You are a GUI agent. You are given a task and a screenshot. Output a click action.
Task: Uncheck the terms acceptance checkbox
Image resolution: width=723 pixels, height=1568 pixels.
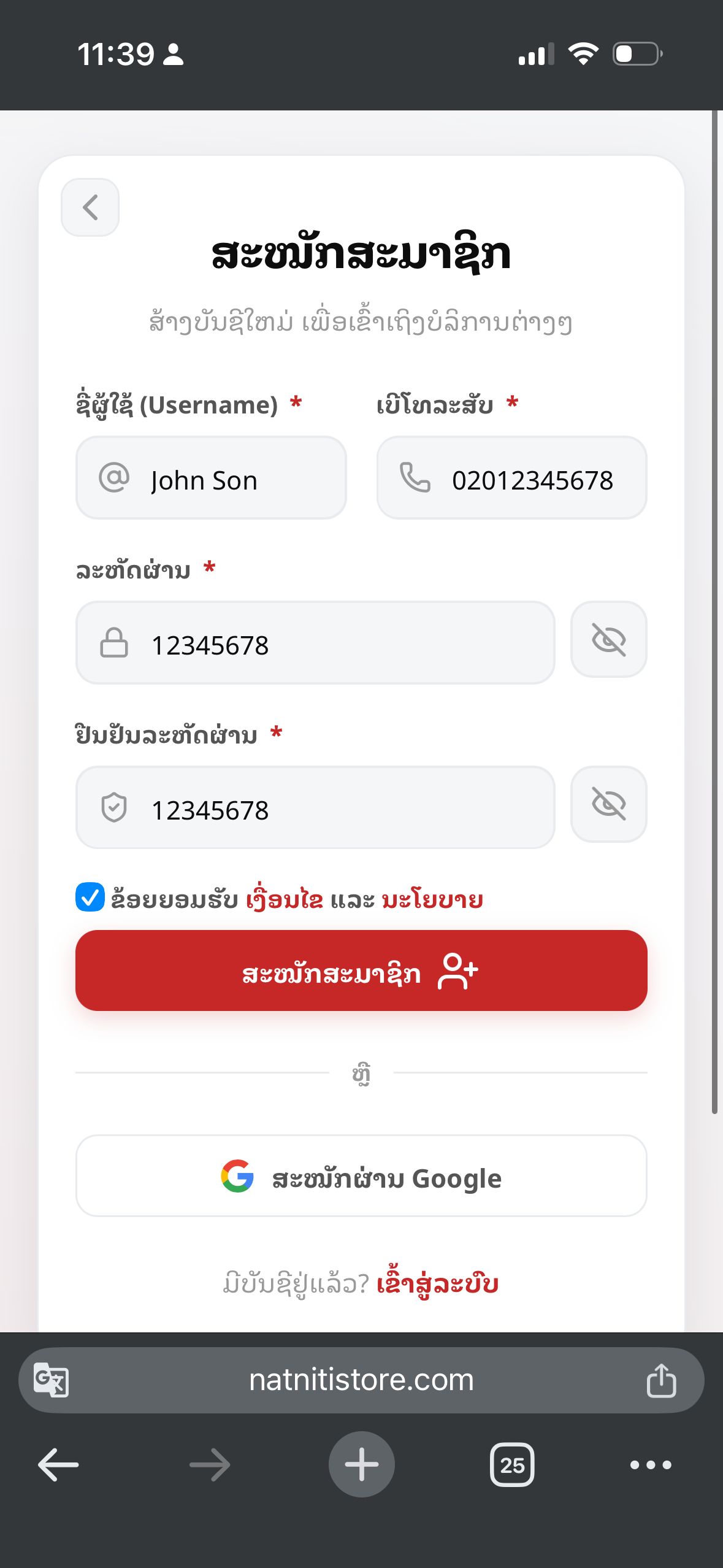pyautogui.click(x=90, y=899)
